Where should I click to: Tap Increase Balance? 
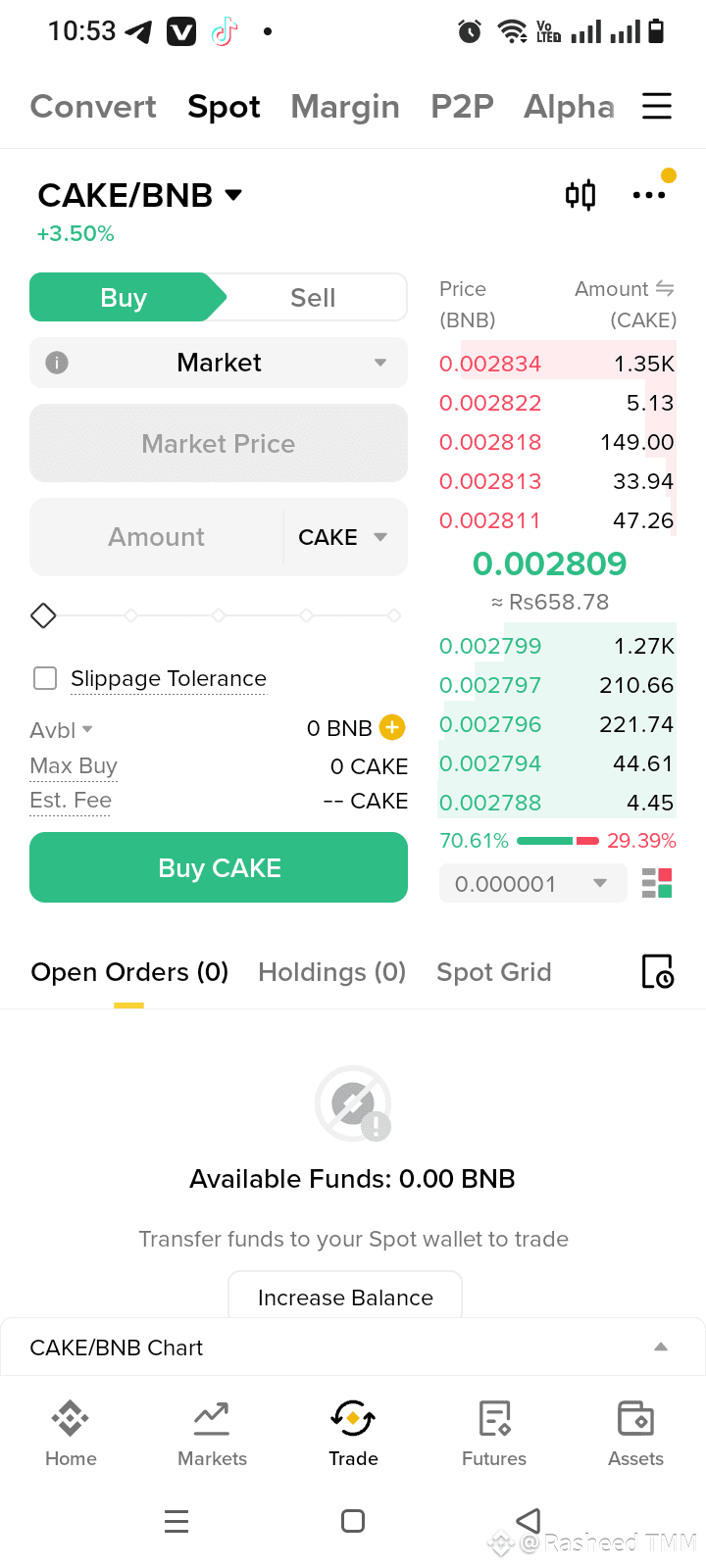(x=345, y=1298)
